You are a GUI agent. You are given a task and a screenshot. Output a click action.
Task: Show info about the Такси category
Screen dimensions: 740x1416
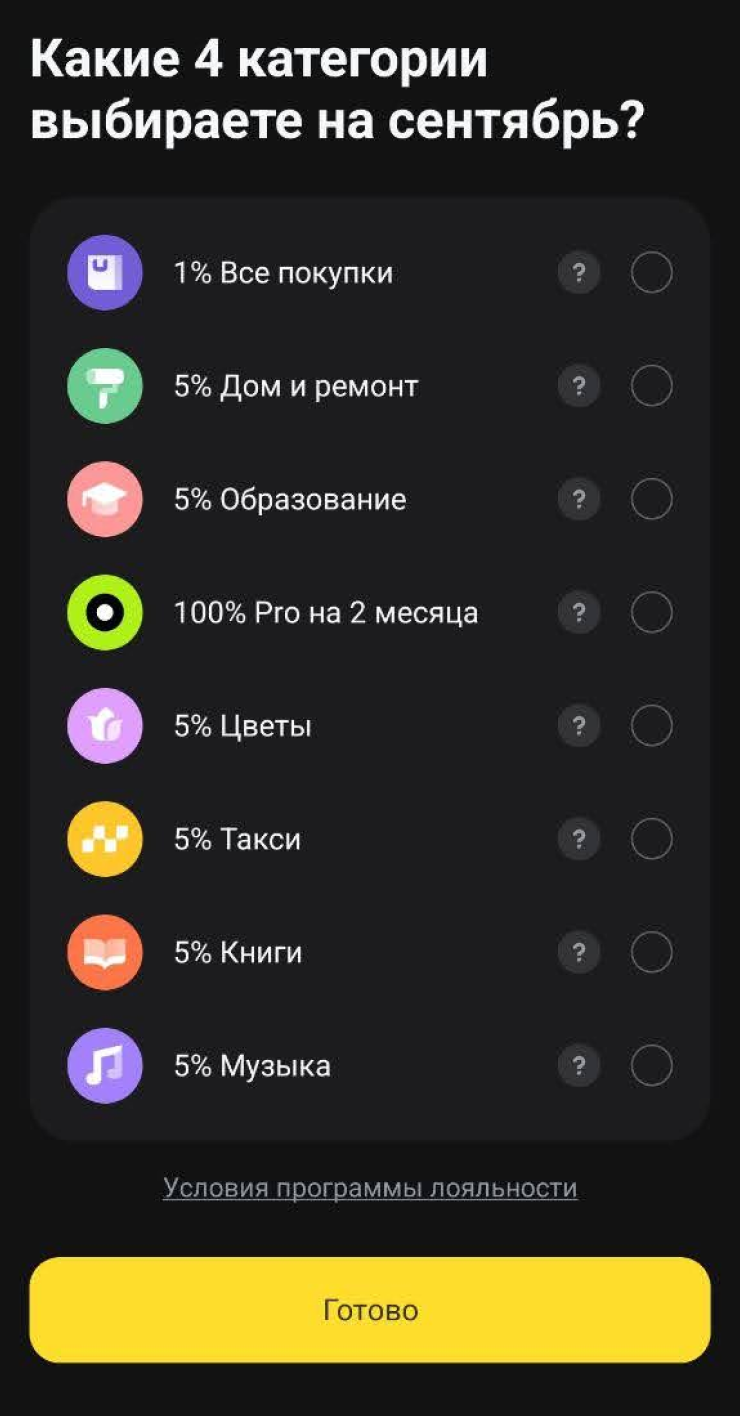tap(579, 838)
